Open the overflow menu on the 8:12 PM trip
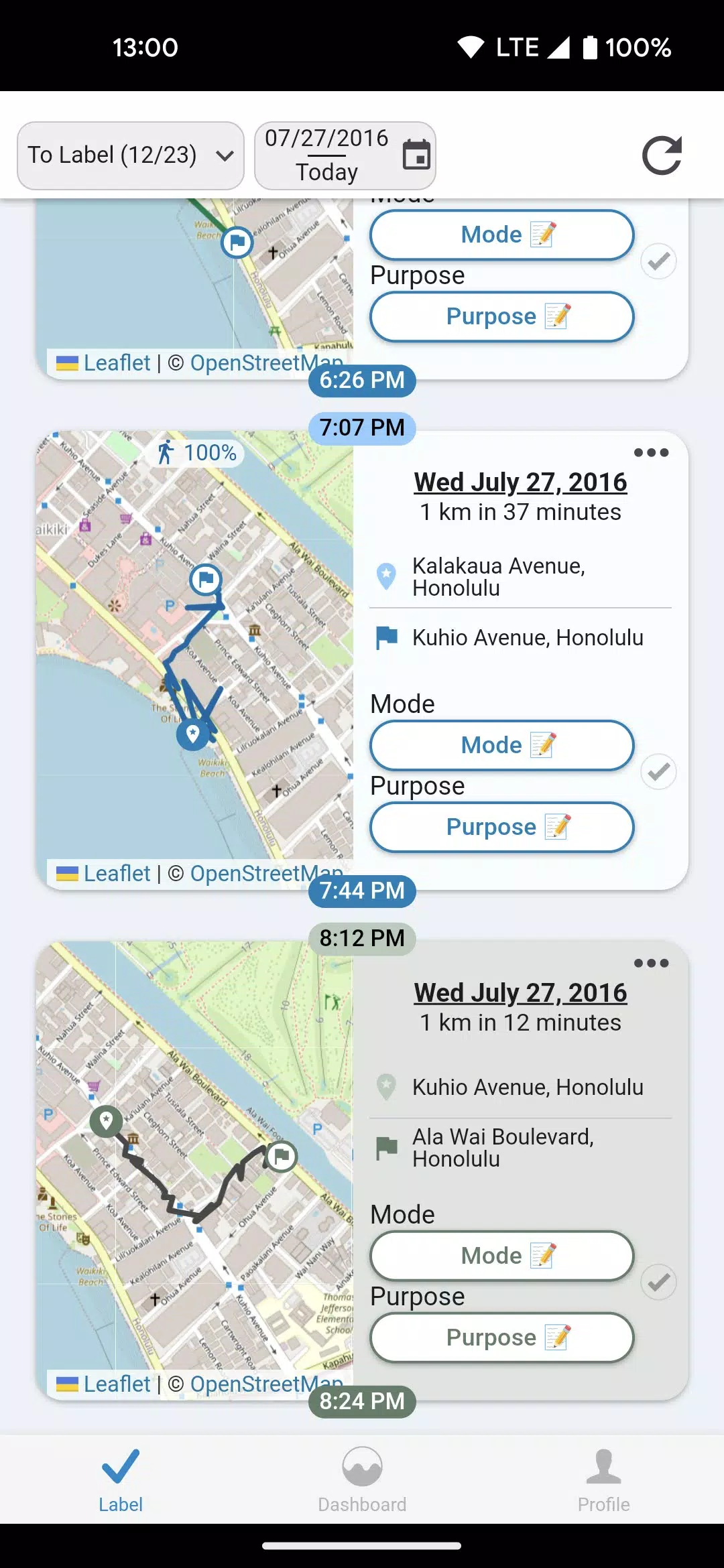 click(651, 964)
